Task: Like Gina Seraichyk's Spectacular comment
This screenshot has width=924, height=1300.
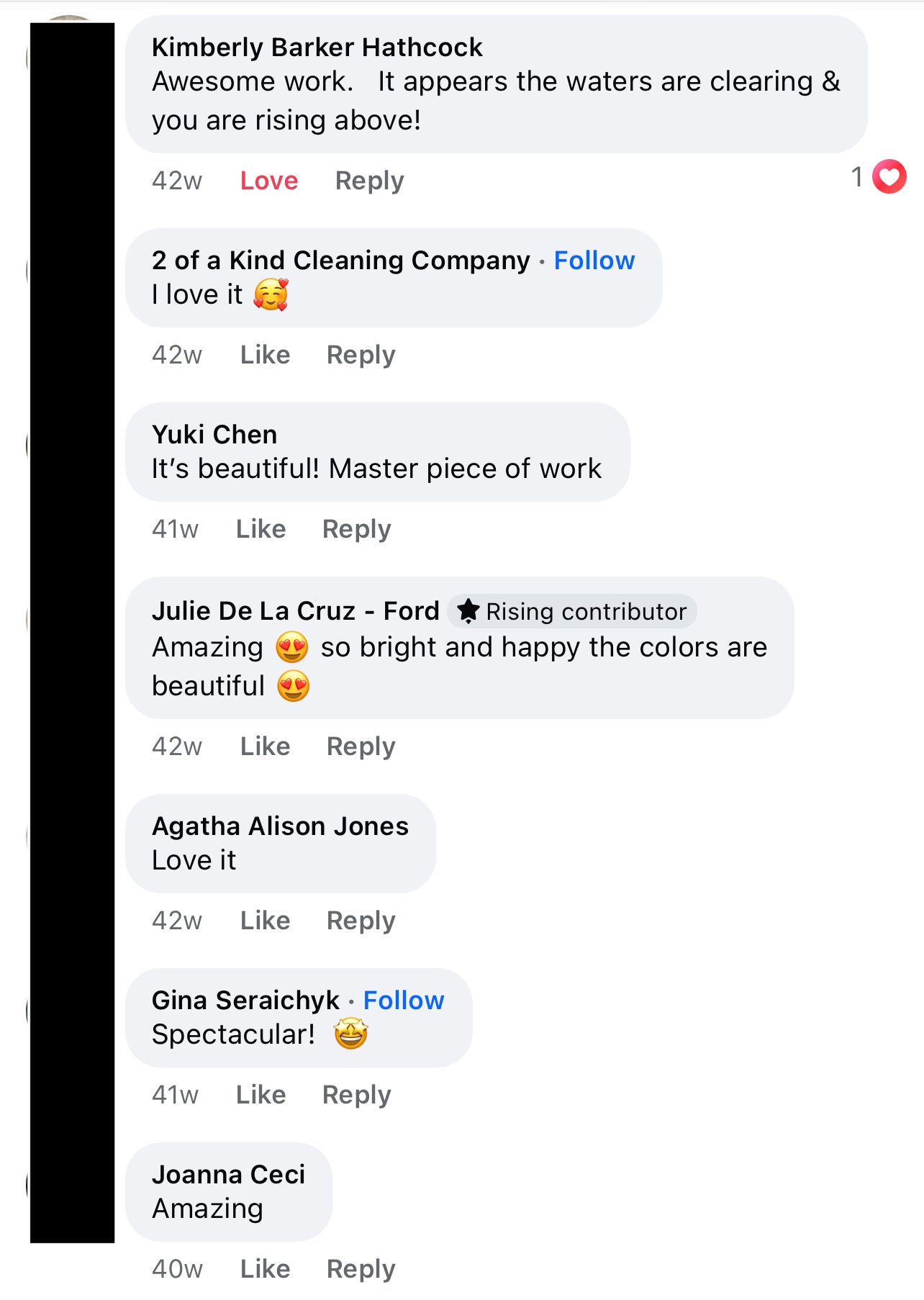Action: tap(261, 1095)
